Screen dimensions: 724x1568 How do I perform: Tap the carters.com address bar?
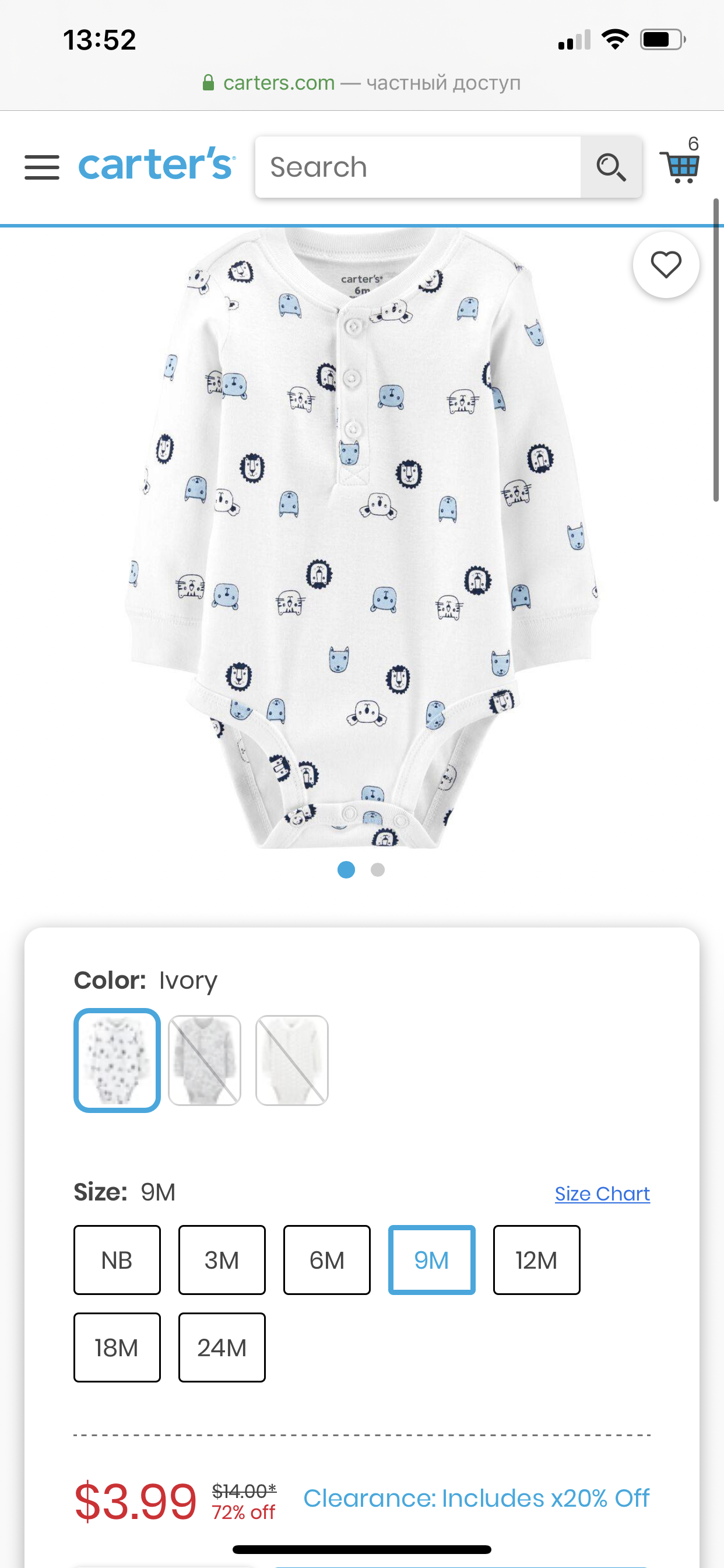[361, 83]
